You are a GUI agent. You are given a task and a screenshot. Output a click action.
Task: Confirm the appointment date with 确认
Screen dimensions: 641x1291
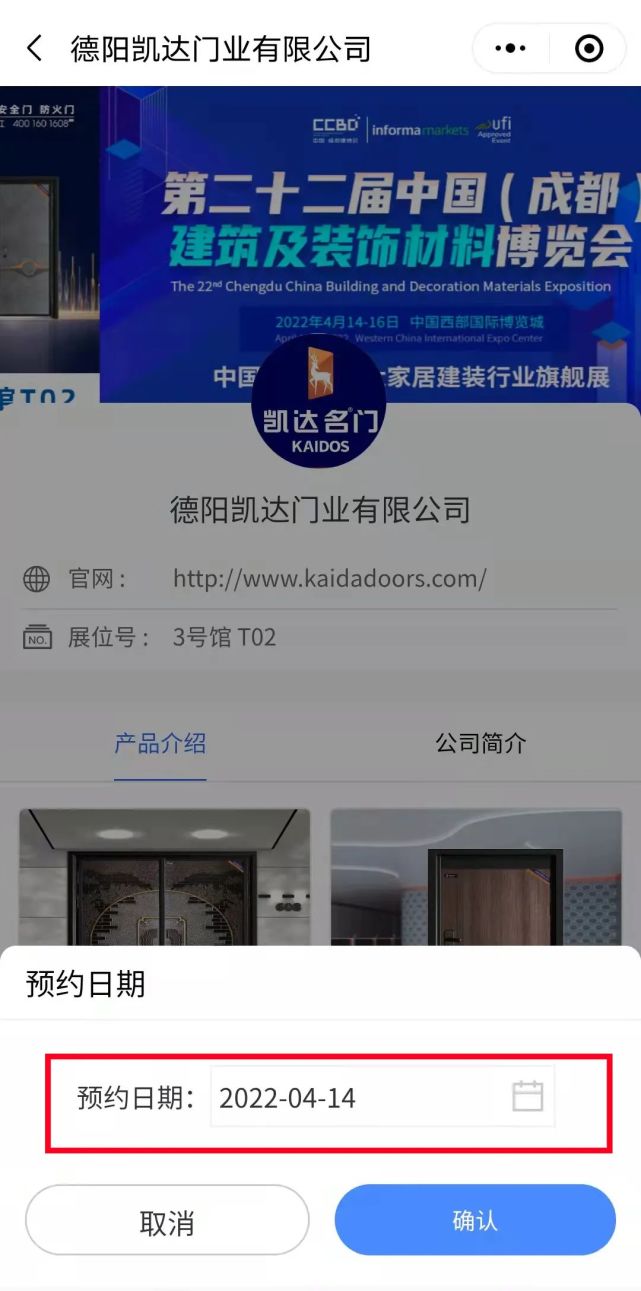475,1220
